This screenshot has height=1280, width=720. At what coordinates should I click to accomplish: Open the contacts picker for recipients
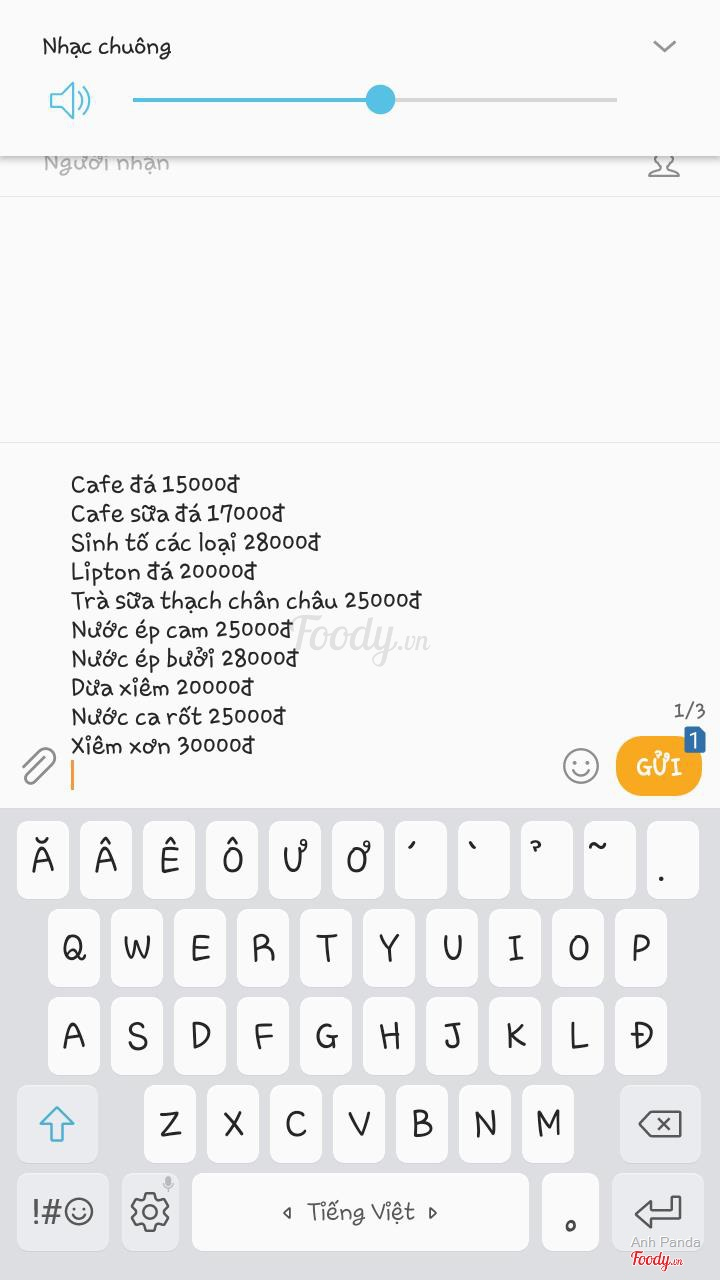point(663,165)
